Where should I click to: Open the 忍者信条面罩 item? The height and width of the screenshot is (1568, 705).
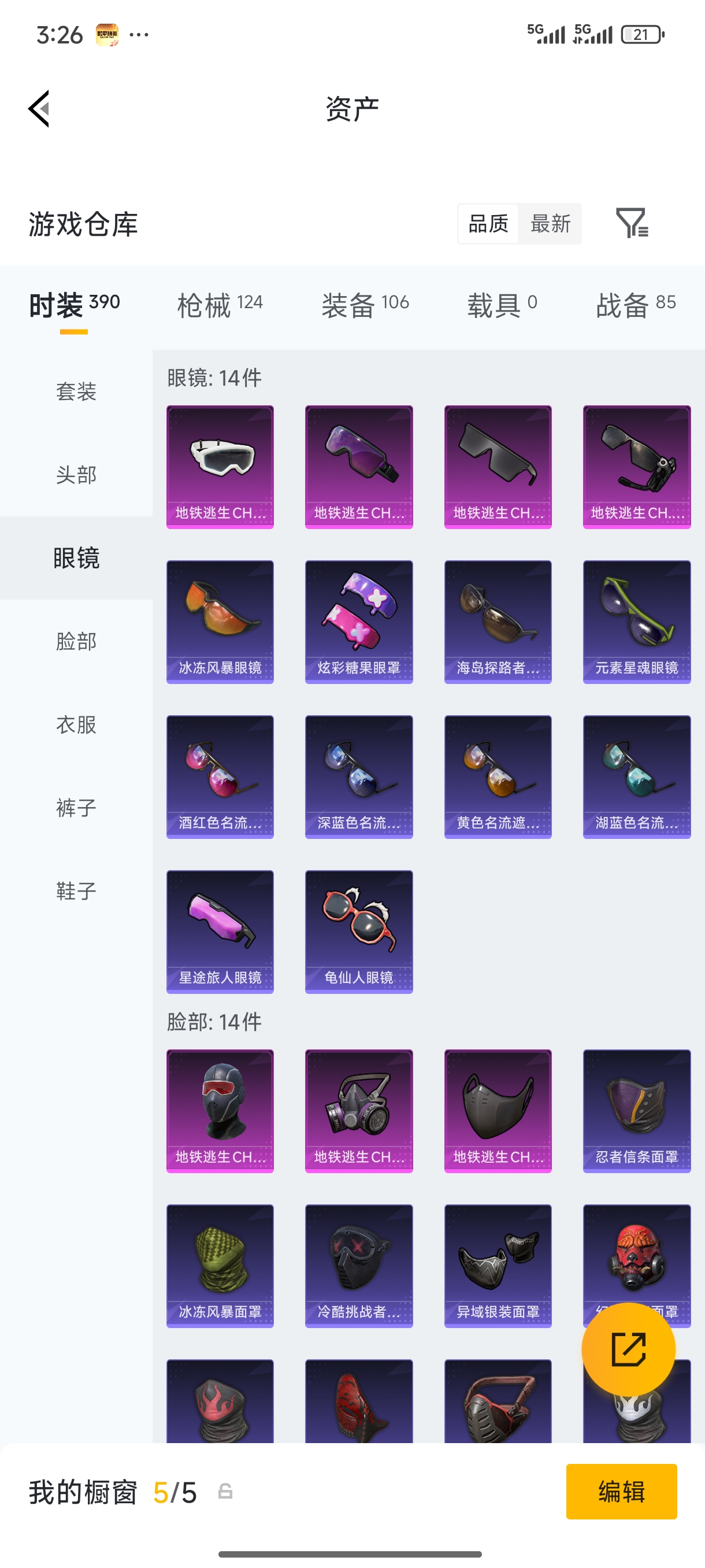(x=636, y=1110)
